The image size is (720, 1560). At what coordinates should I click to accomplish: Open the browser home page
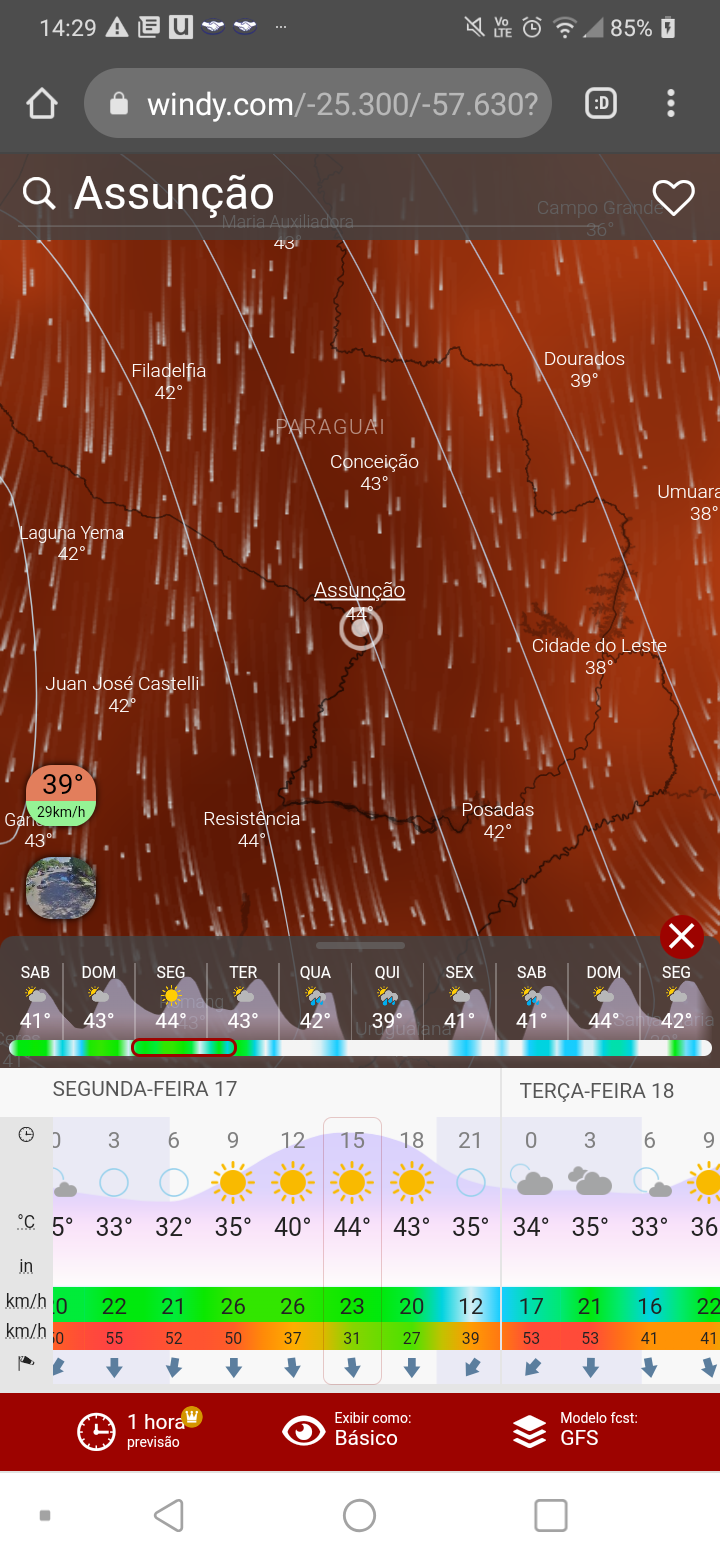[x=42, y=103]
